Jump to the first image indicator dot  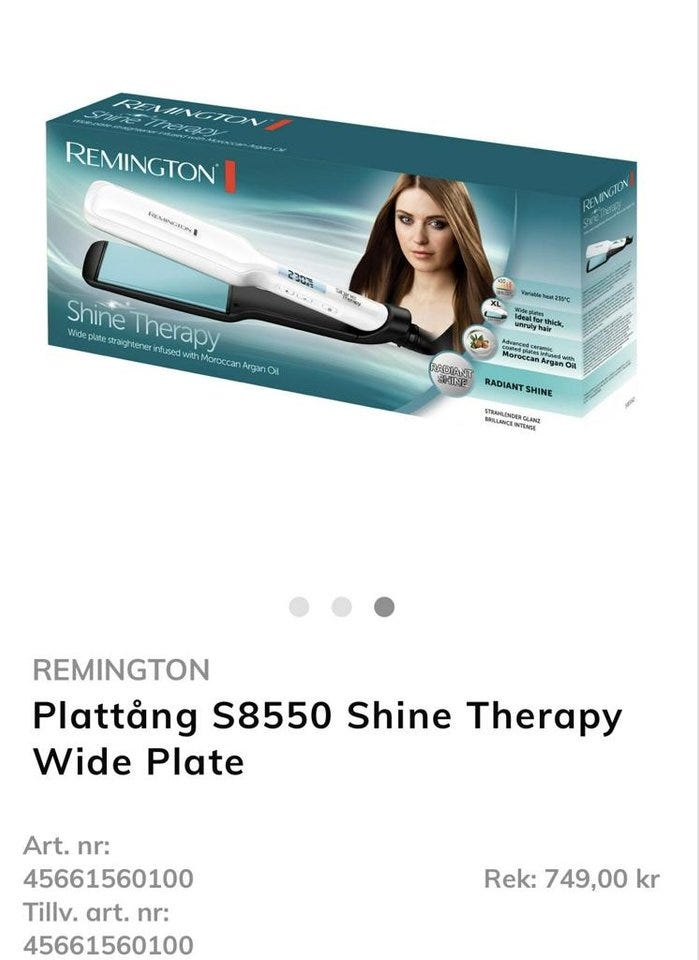coord(298,607)
